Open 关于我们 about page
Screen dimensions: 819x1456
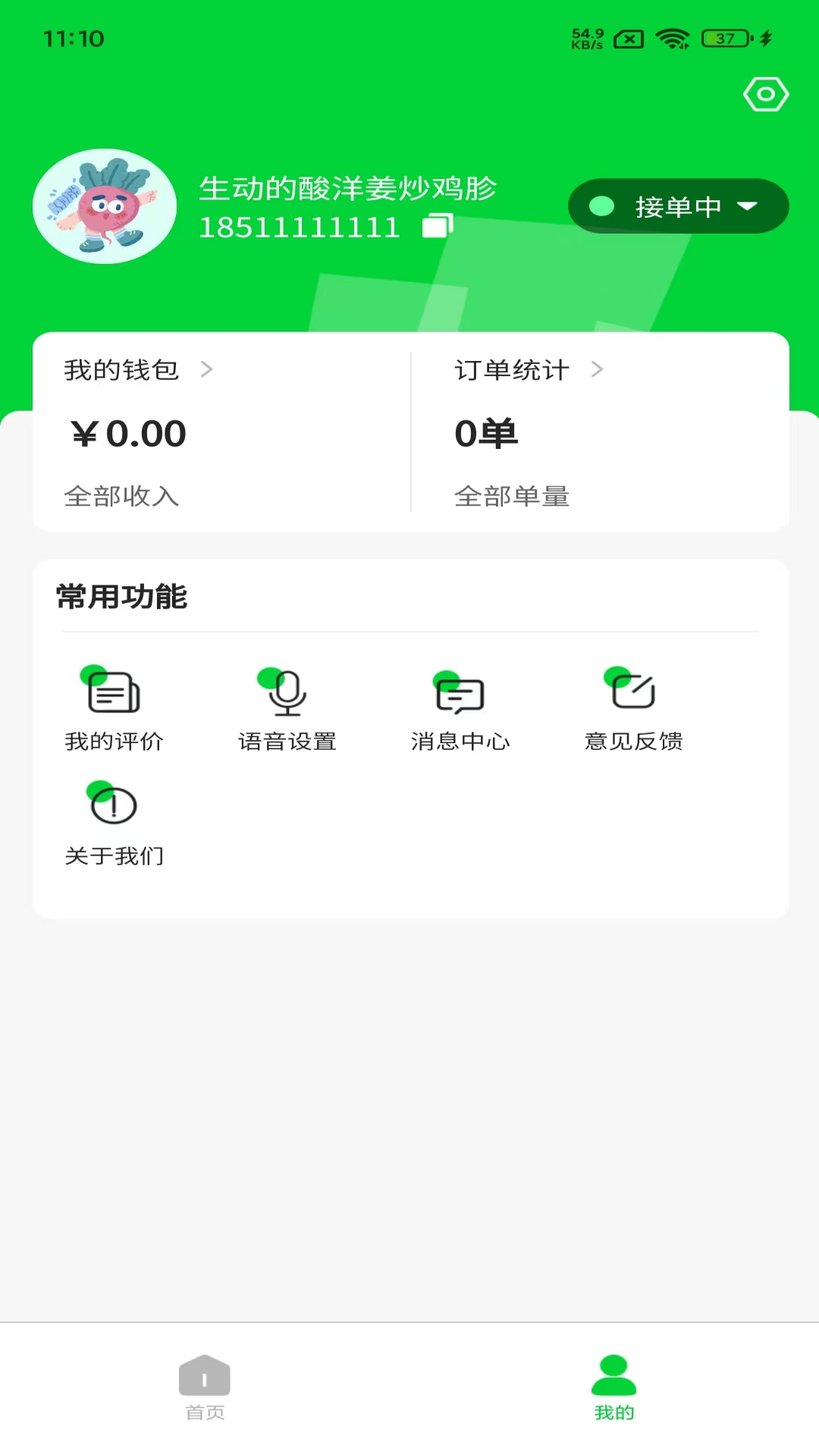115,823
